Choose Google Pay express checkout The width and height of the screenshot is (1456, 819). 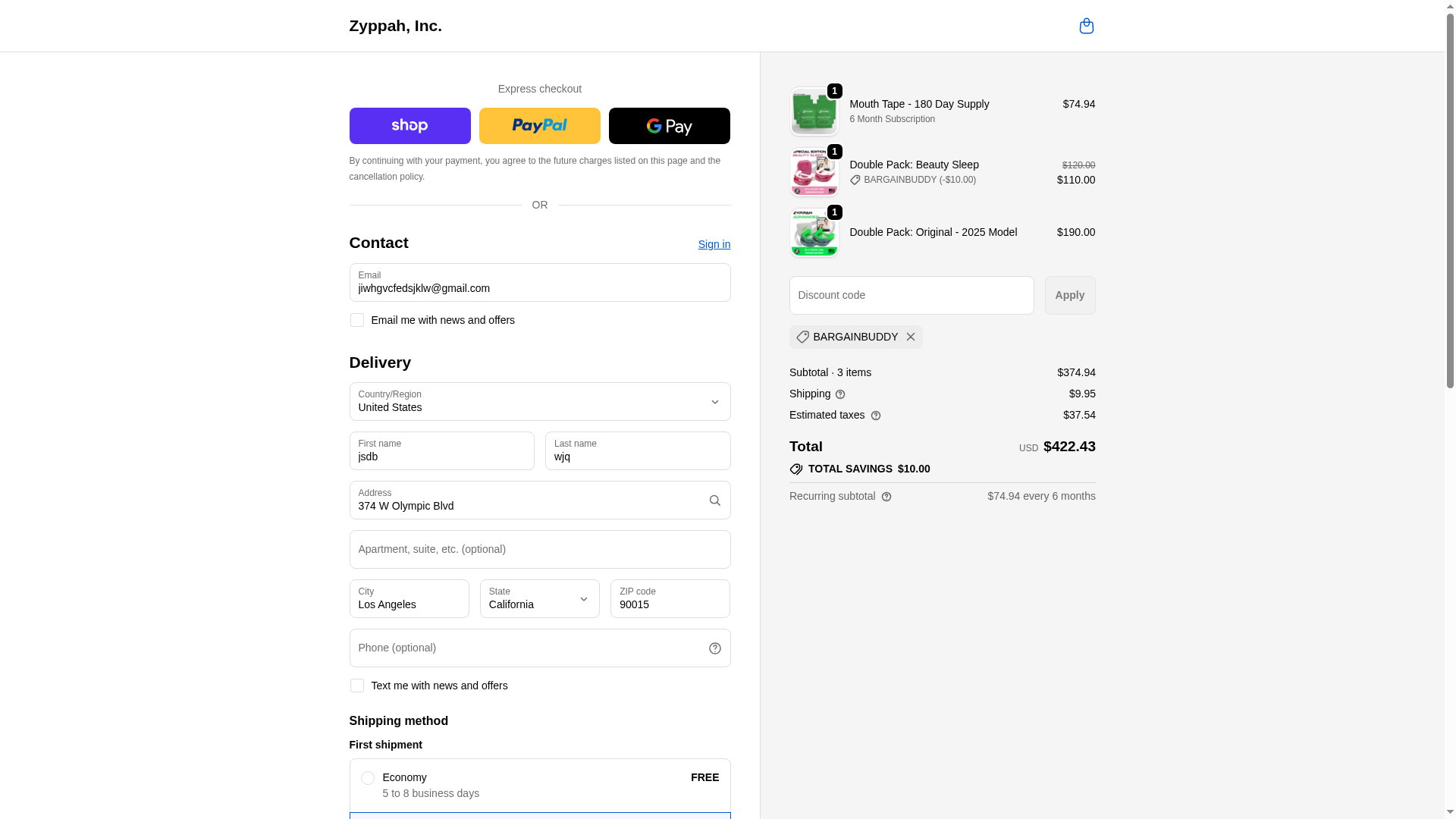[669, 126]
